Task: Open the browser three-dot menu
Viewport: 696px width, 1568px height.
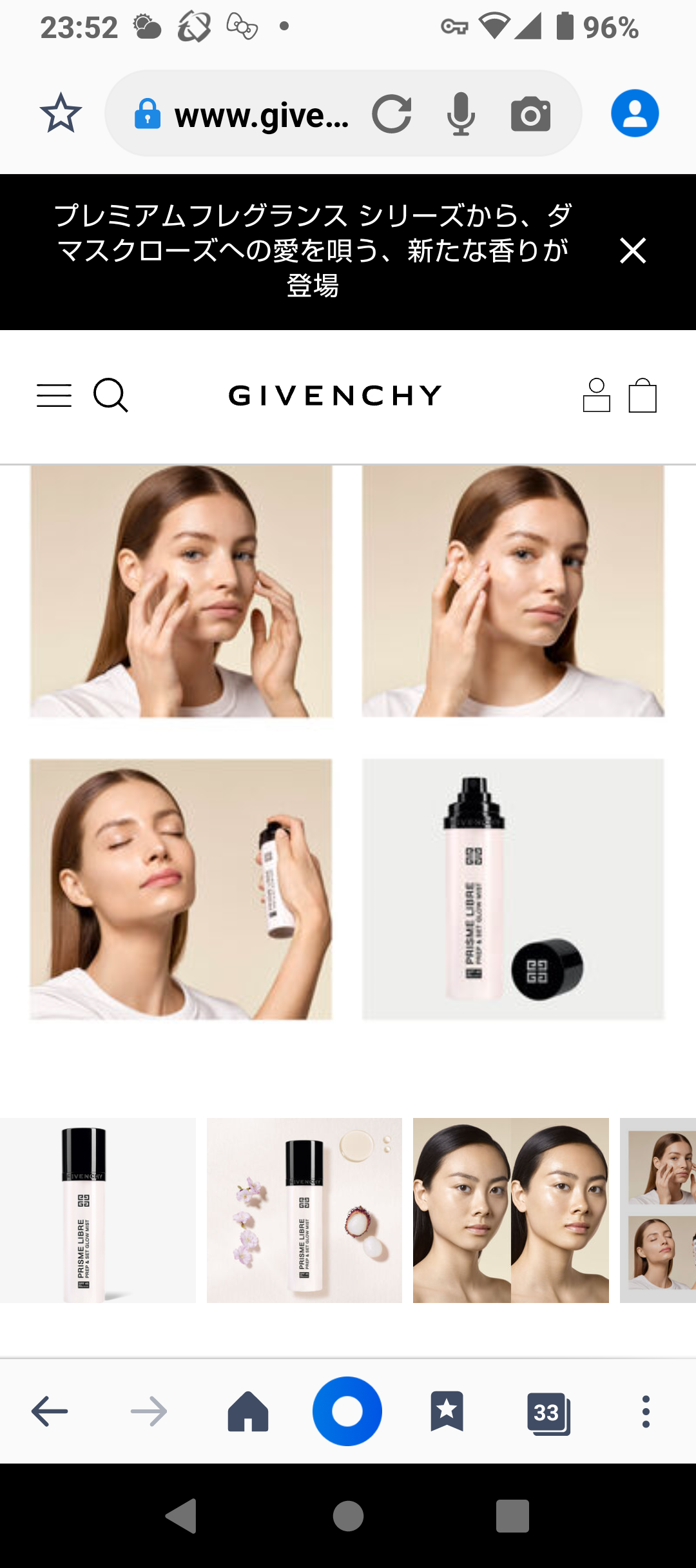Action: pos(646,1411)
